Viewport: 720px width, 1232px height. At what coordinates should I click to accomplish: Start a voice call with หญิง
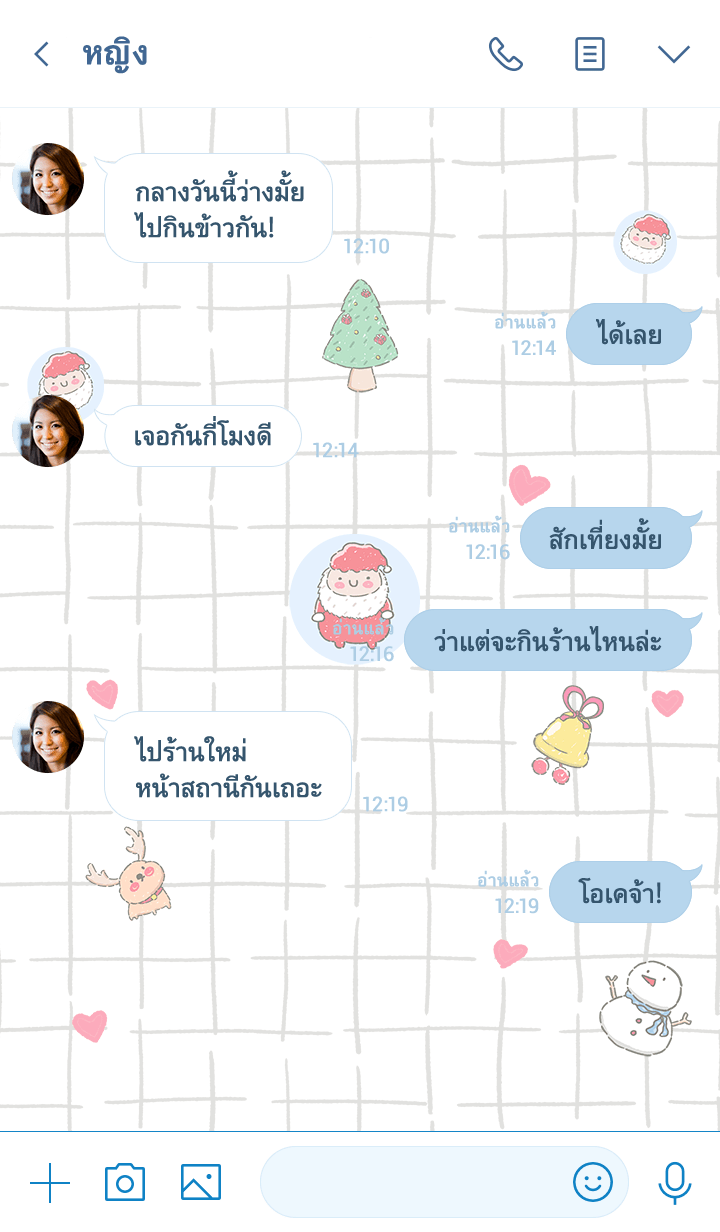505,54
